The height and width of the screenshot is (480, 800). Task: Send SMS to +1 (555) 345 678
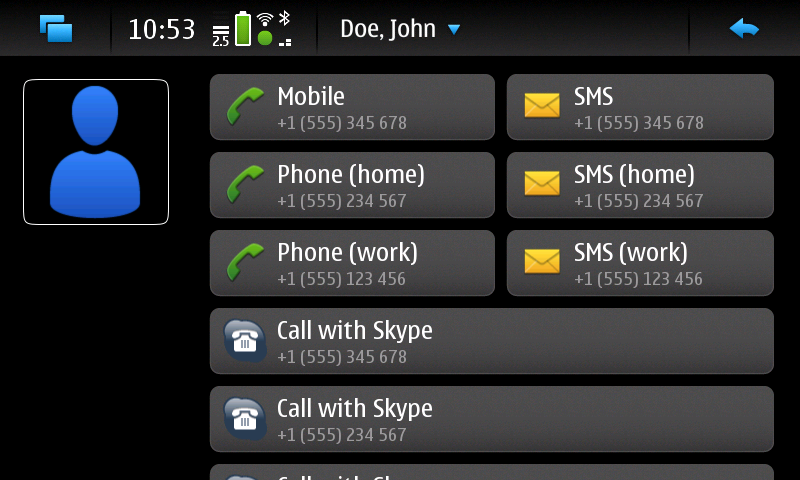tap(640, 107)
